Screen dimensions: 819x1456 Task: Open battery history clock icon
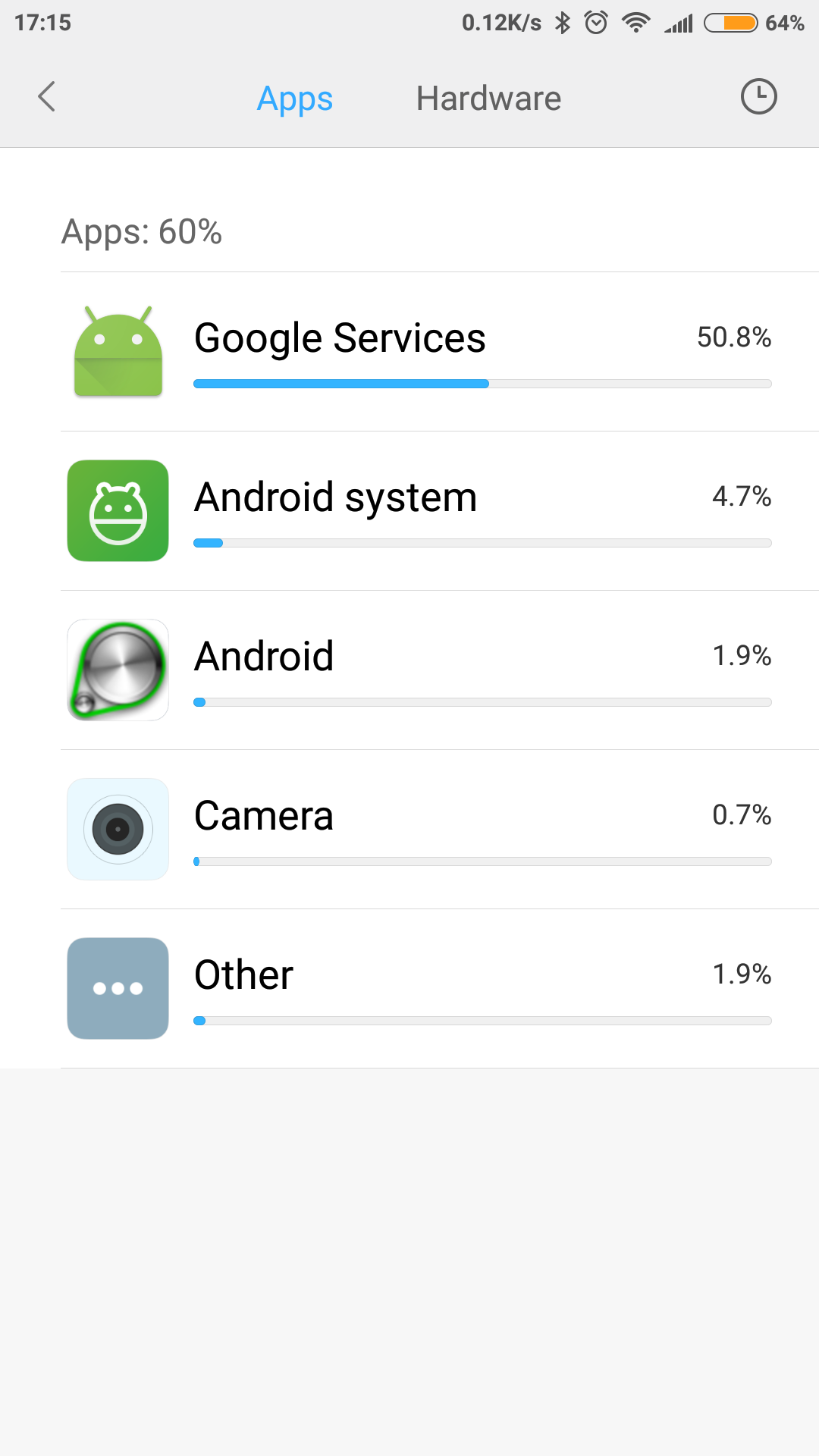(x=758, y=97)
